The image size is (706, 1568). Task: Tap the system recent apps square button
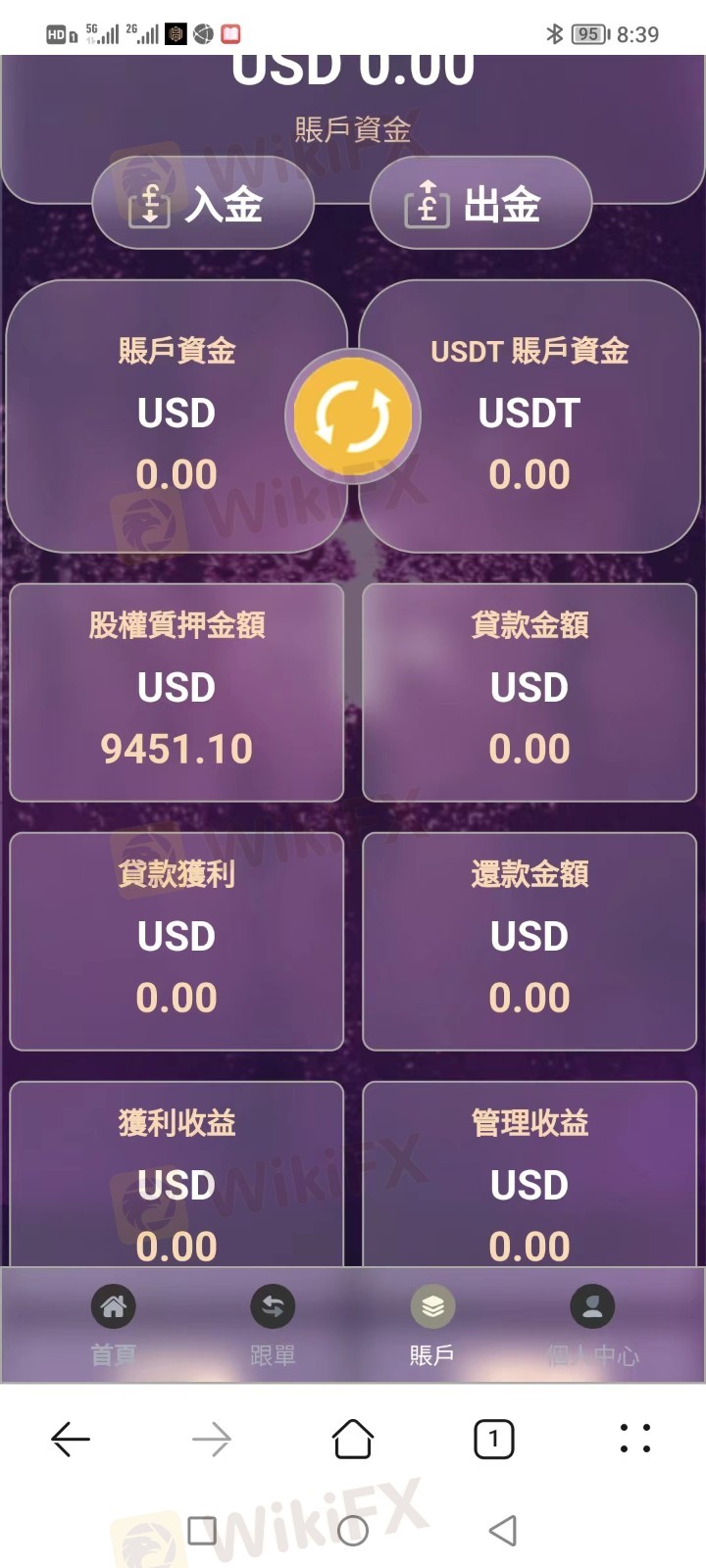point(202,1530)
